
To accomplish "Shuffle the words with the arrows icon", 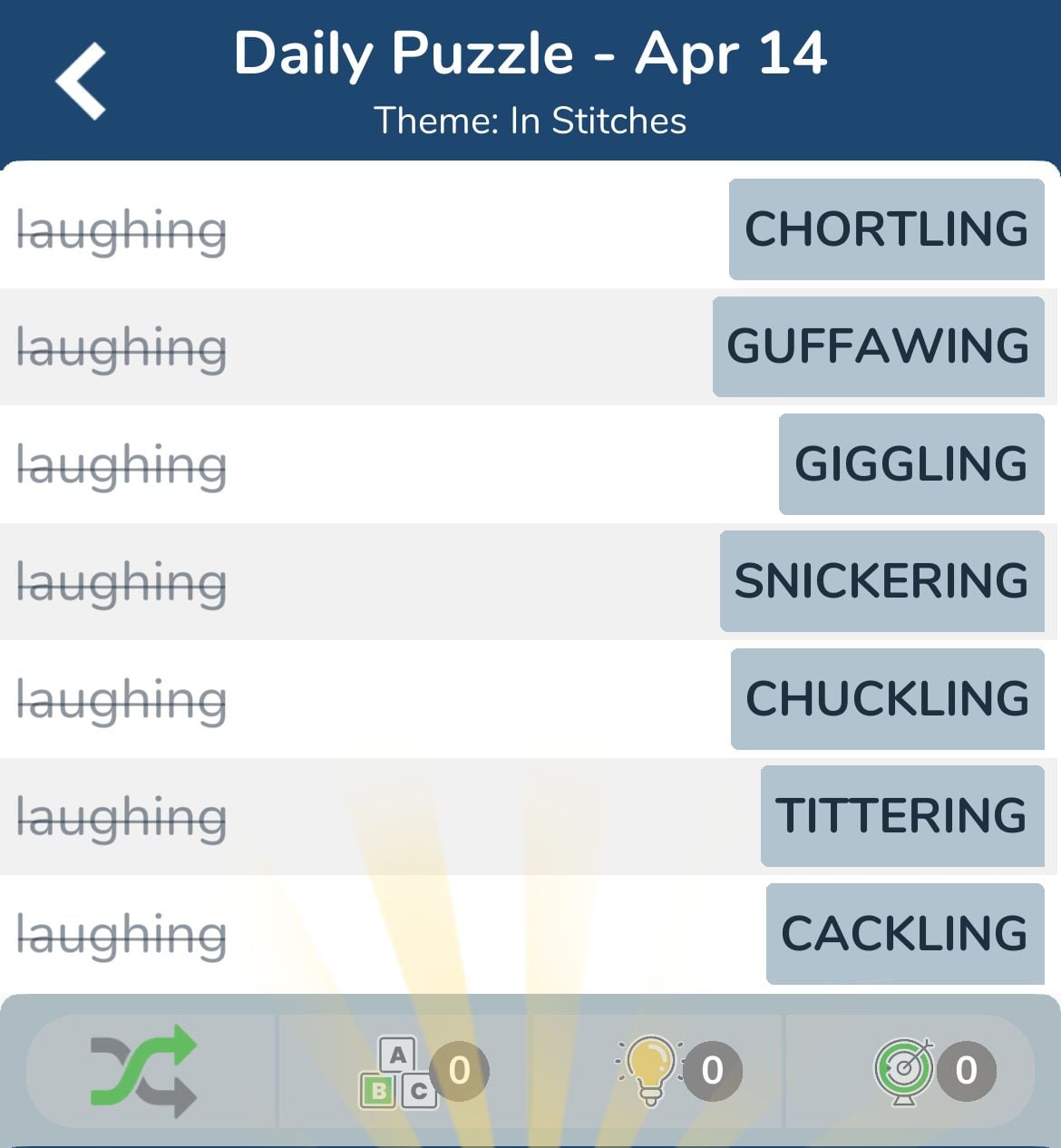I will point(143,1071).
